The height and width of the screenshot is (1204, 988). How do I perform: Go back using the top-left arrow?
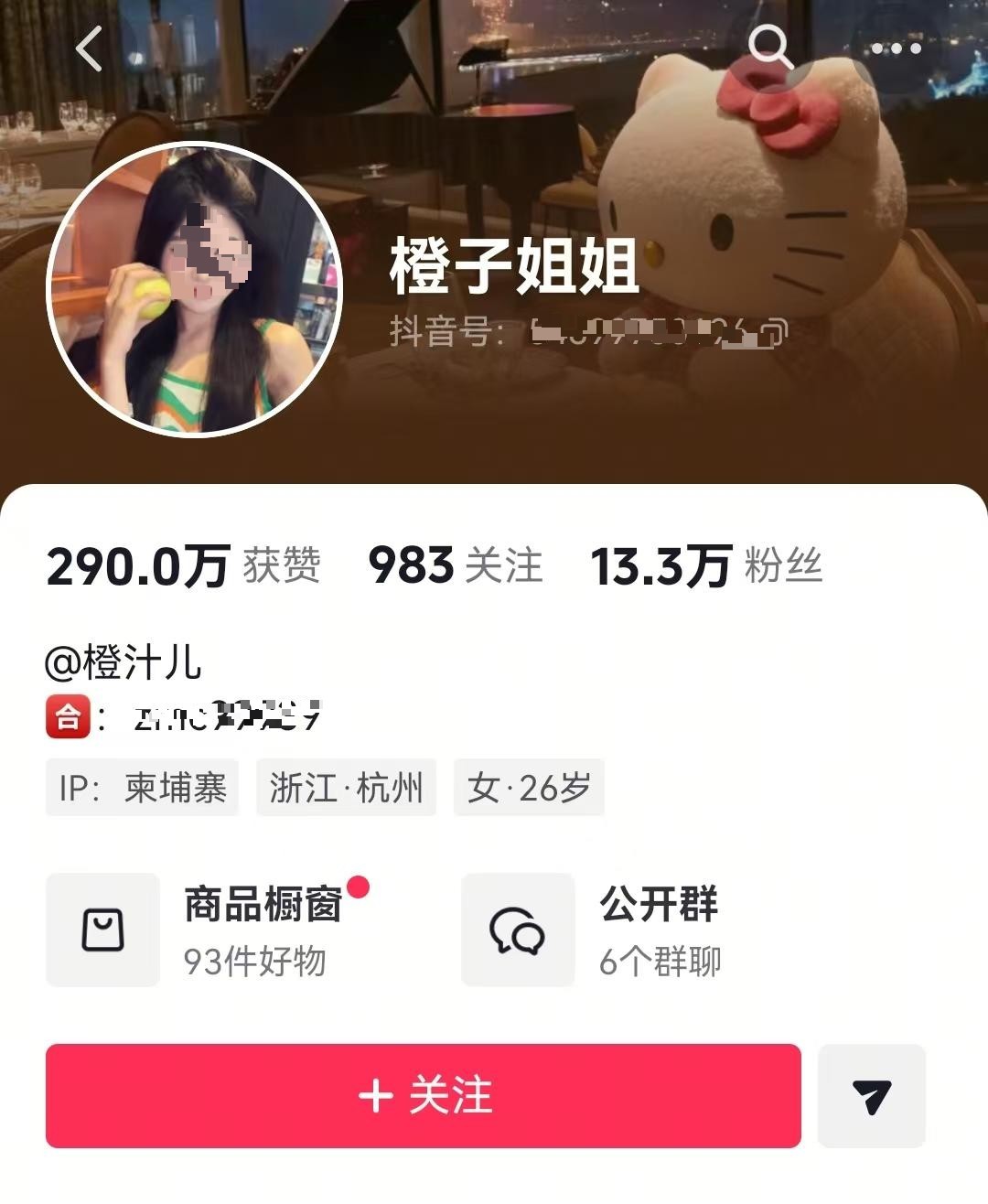(89, 48)
